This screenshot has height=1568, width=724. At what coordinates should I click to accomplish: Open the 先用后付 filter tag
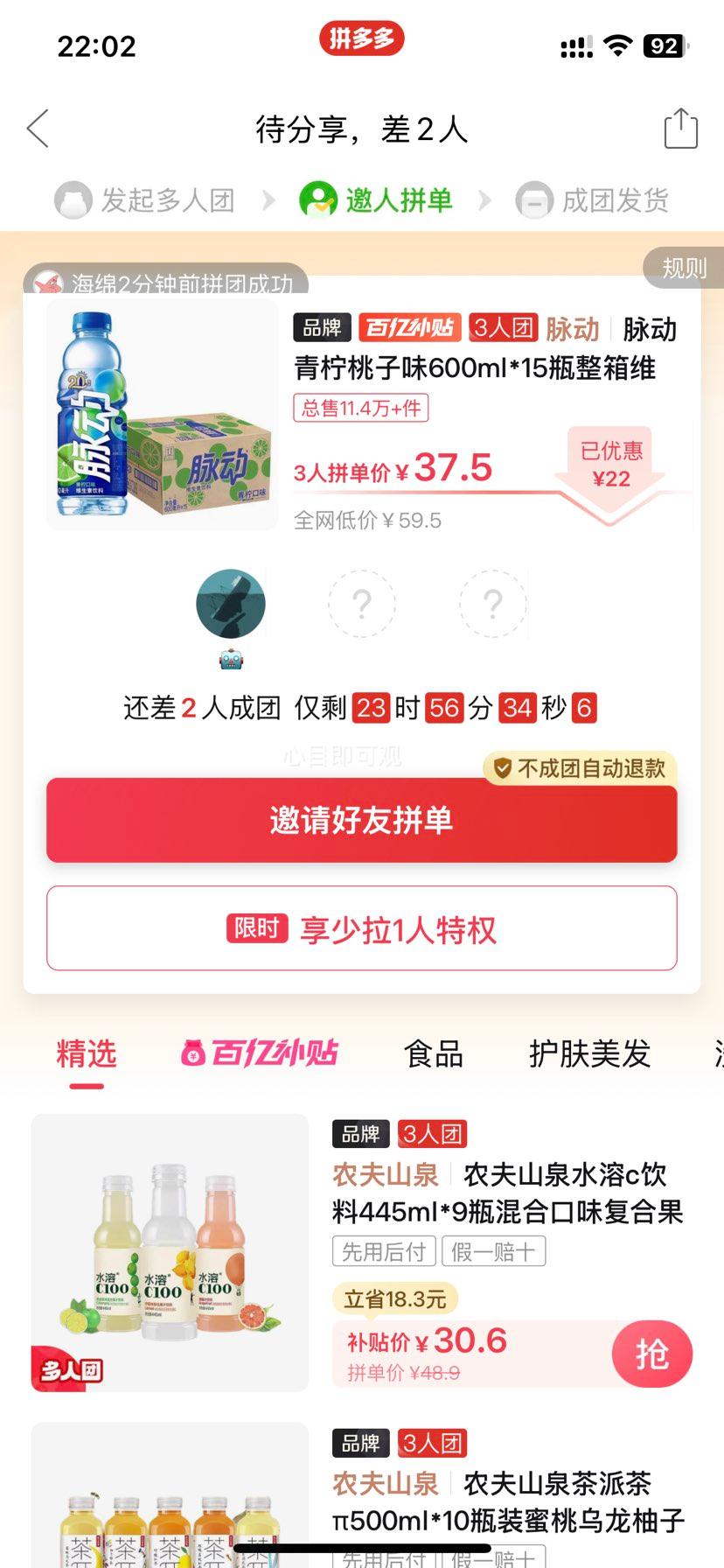[x=383, y=1250]
